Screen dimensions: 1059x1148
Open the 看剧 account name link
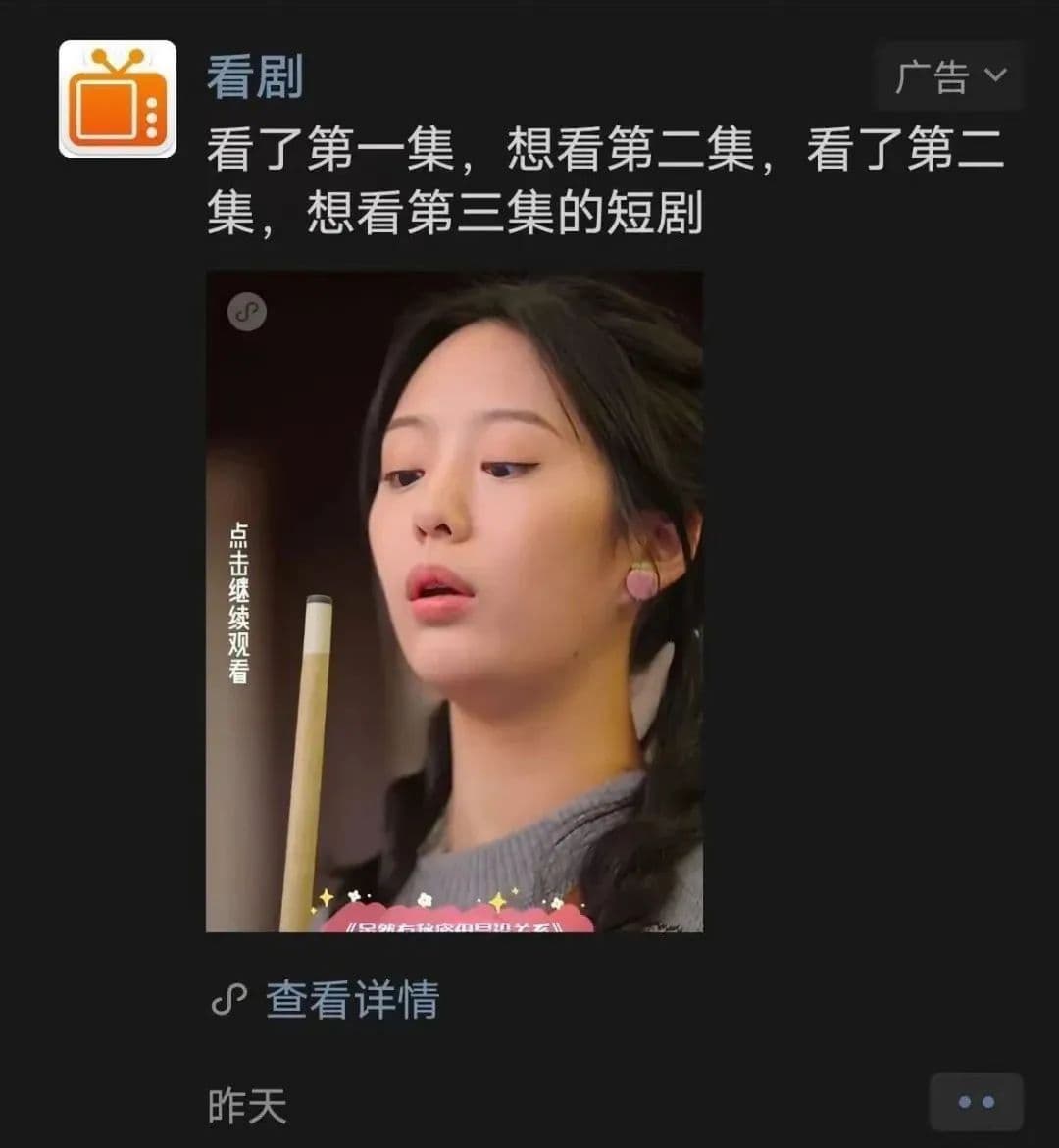pyautogui.click(x=255, y=77)
